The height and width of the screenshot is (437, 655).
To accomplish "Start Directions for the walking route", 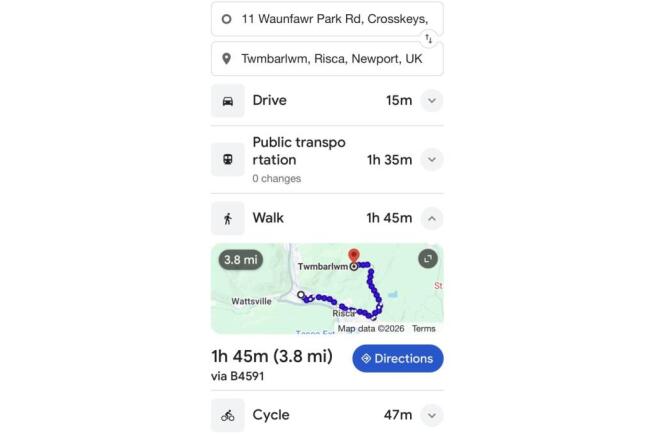I will click(x=397, y=358).
